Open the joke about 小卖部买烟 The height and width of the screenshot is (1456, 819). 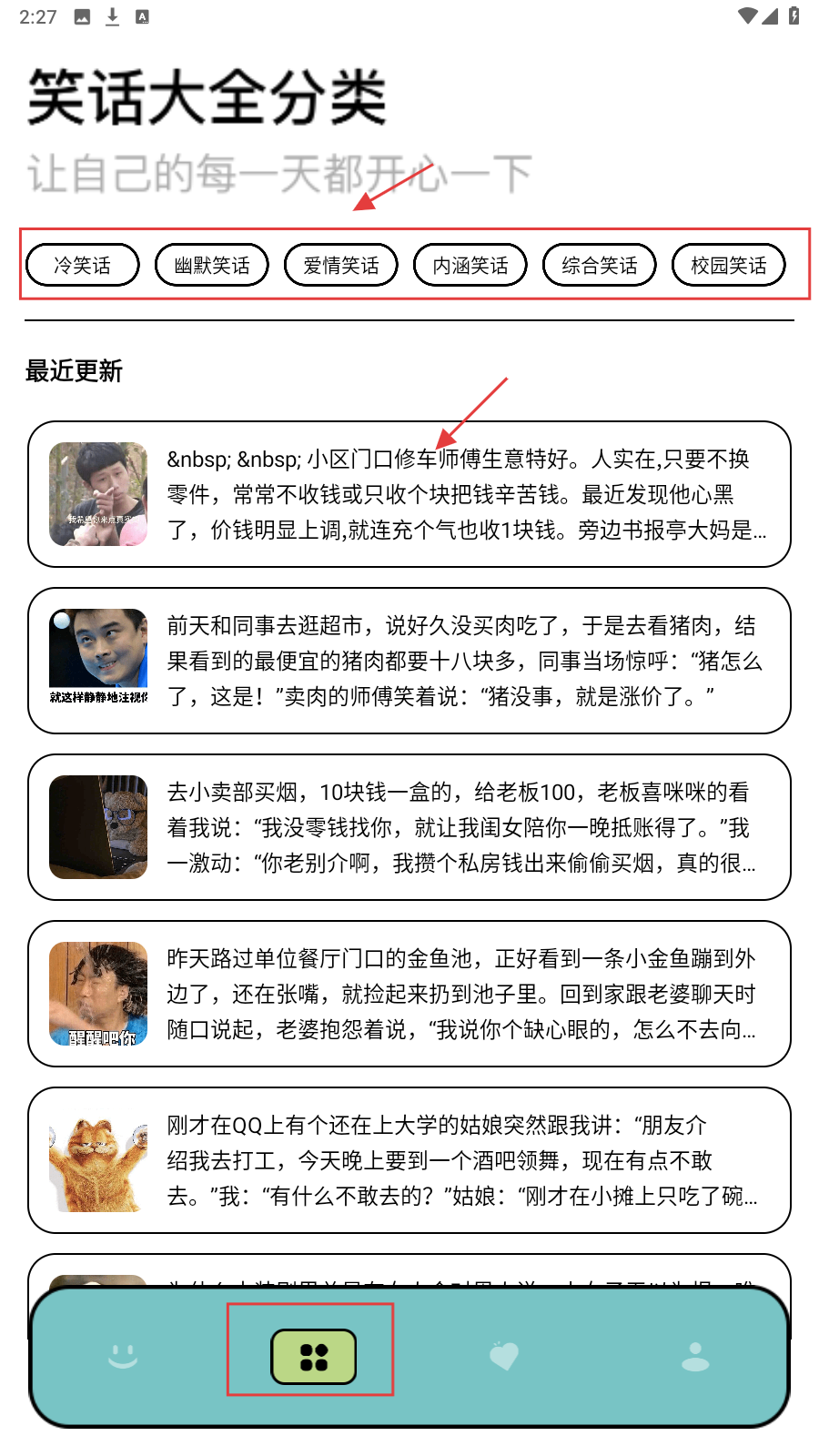pos(409,827)
